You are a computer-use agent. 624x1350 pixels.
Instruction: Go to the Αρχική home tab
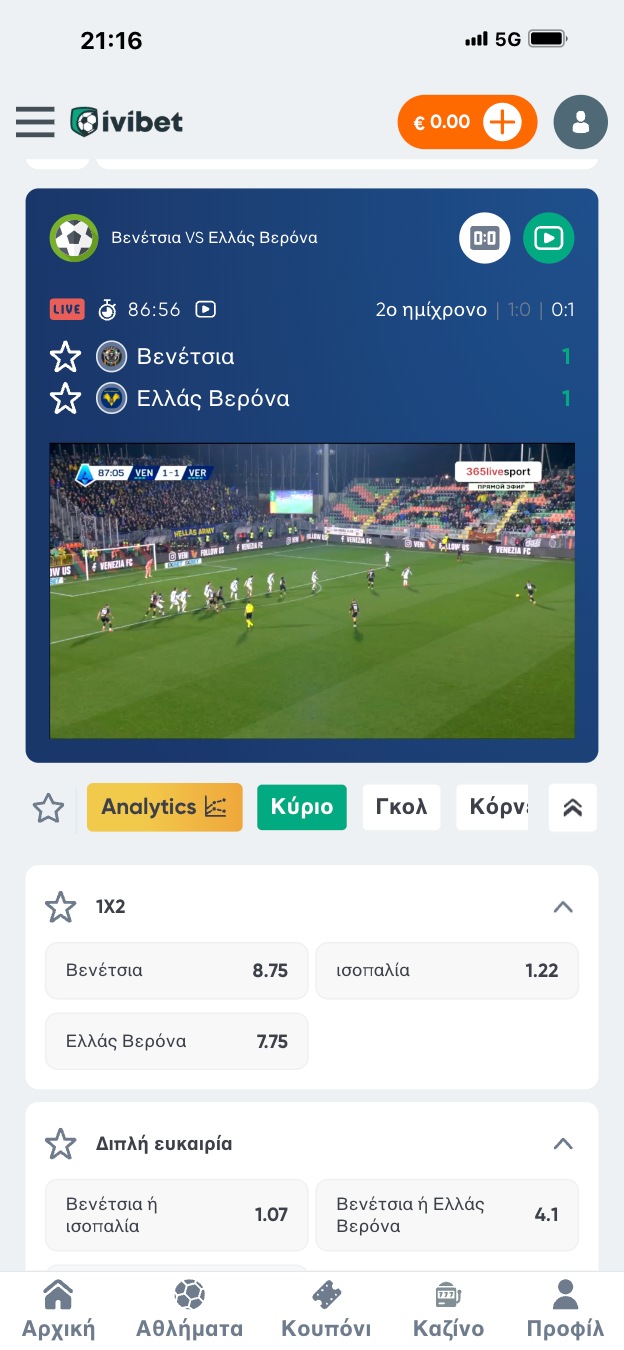point(59,1310)
